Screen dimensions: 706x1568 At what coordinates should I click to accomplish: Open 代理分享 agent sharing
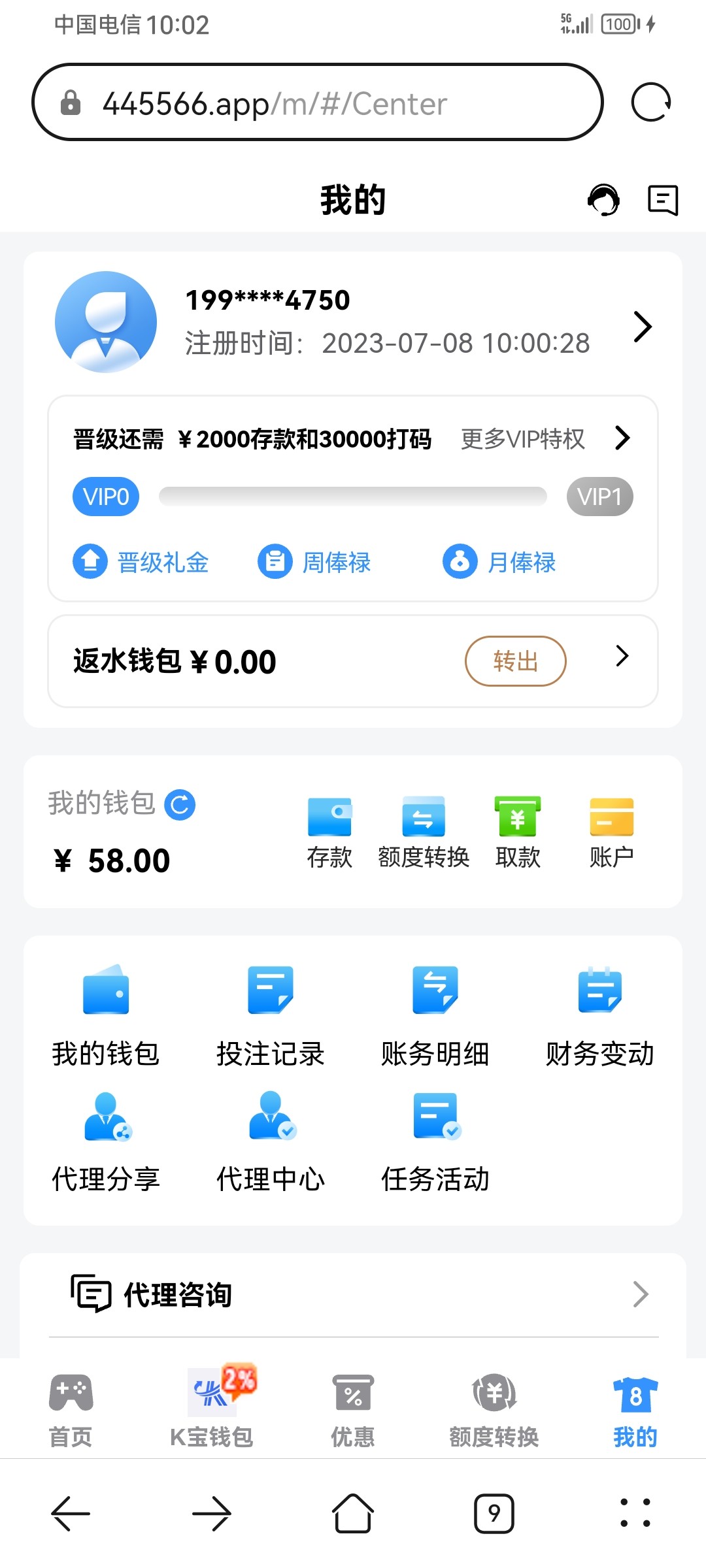(106, 1141)
